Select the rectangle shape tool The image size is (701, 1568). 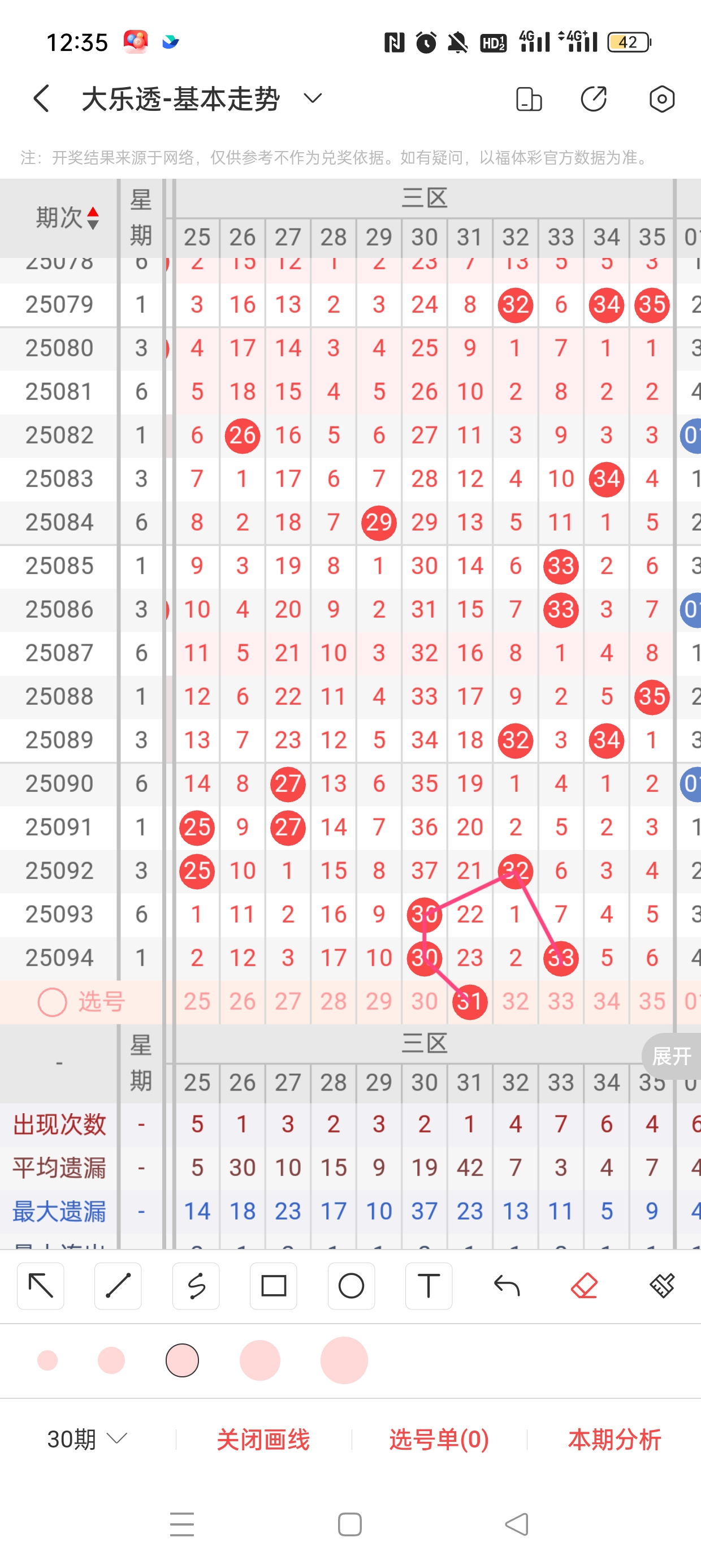pos(273,1286)
